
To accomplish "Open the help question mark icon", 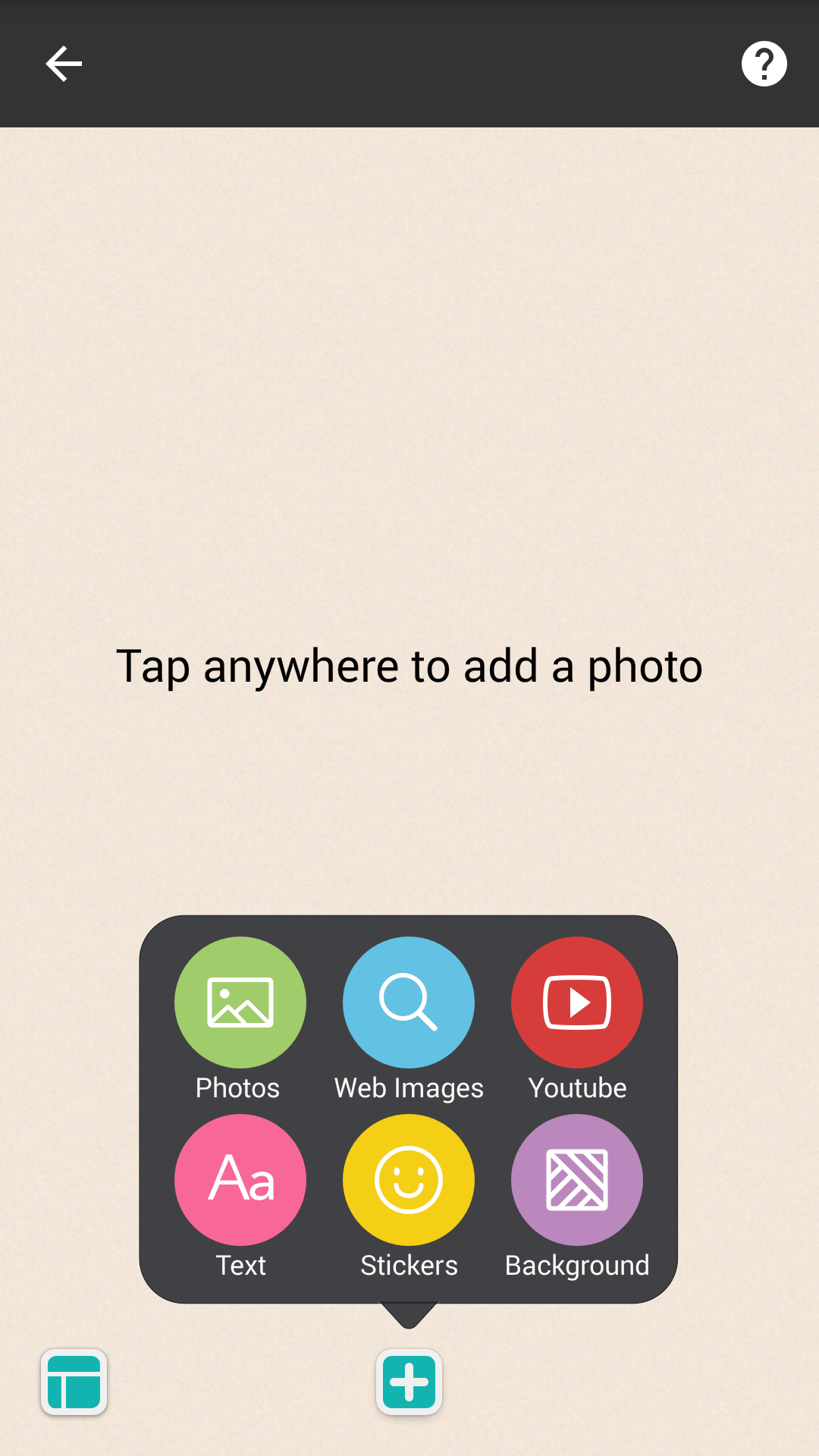I will (764, 64).
